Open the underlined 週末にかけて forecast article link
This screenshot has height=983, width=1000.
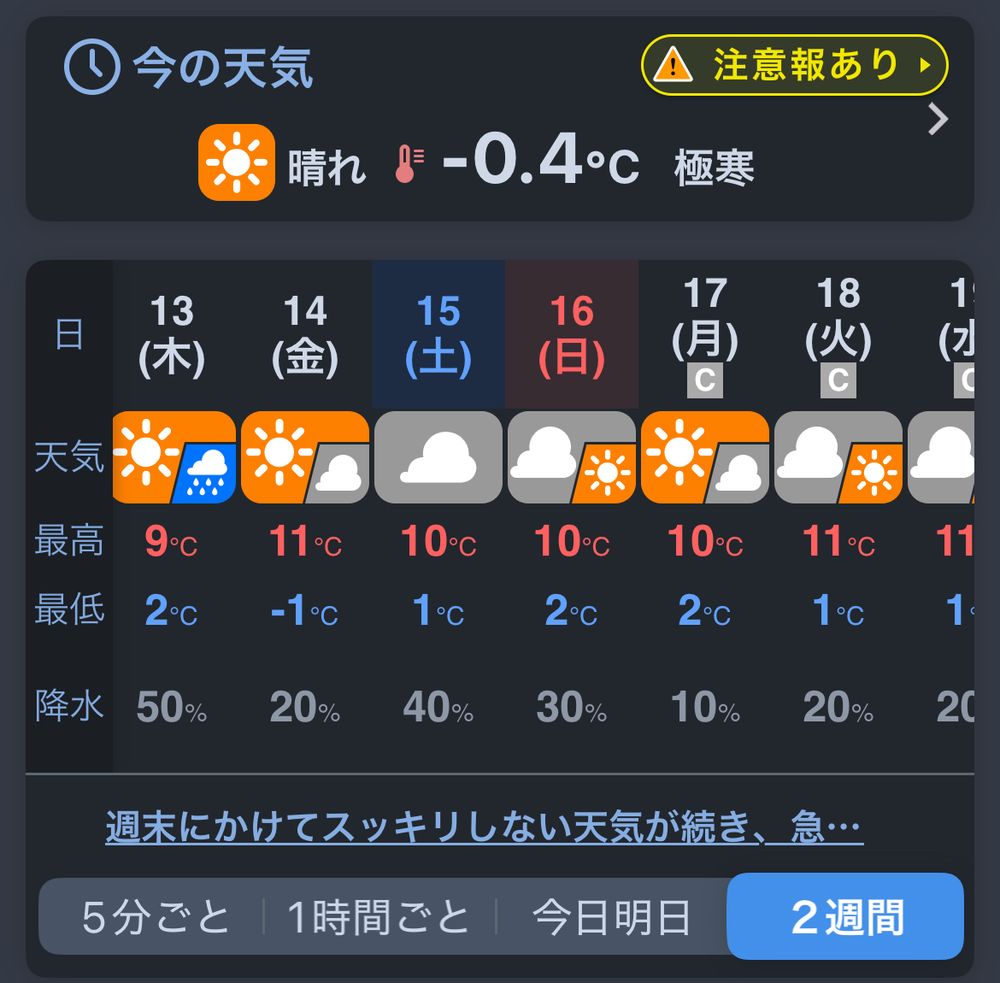(x=484, y=828)
